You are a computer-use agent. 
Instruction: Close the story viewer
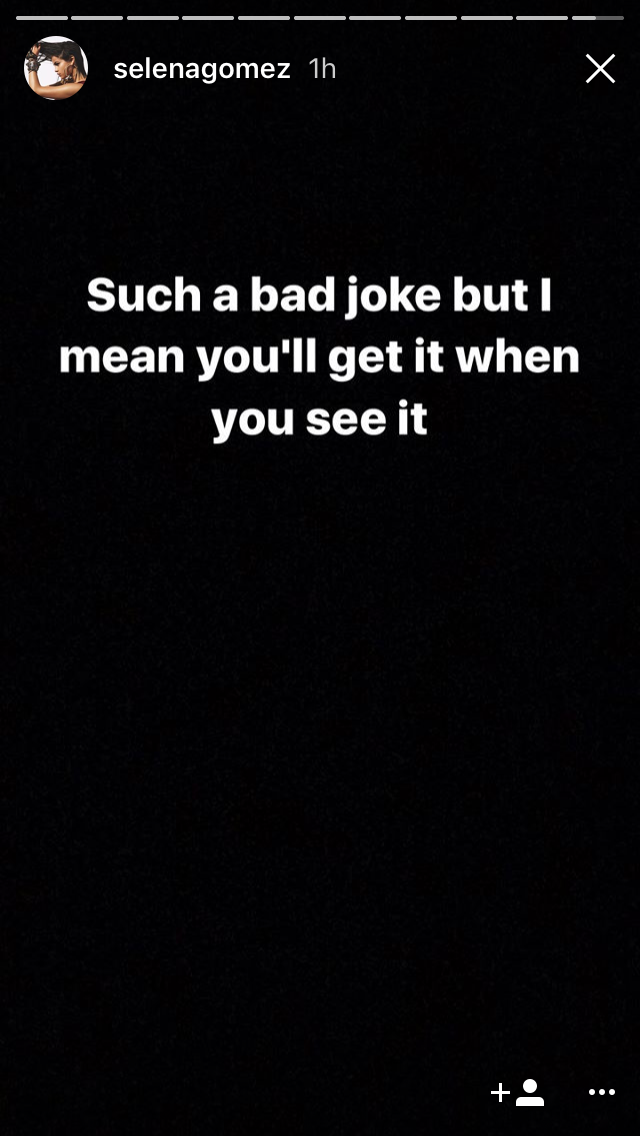(600, 68)
